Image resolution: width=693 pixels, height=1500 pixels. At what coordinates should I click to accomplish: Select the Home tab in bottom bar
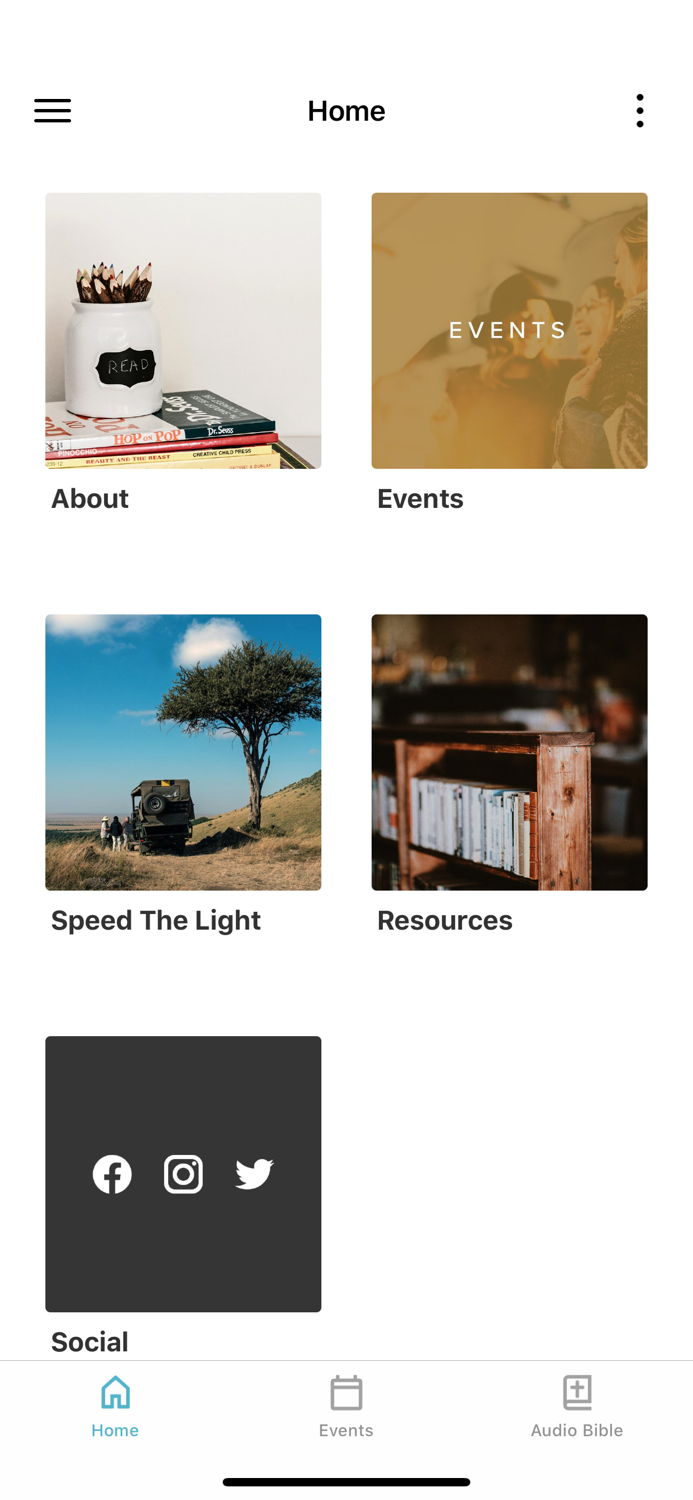(x=115, y=1406)
